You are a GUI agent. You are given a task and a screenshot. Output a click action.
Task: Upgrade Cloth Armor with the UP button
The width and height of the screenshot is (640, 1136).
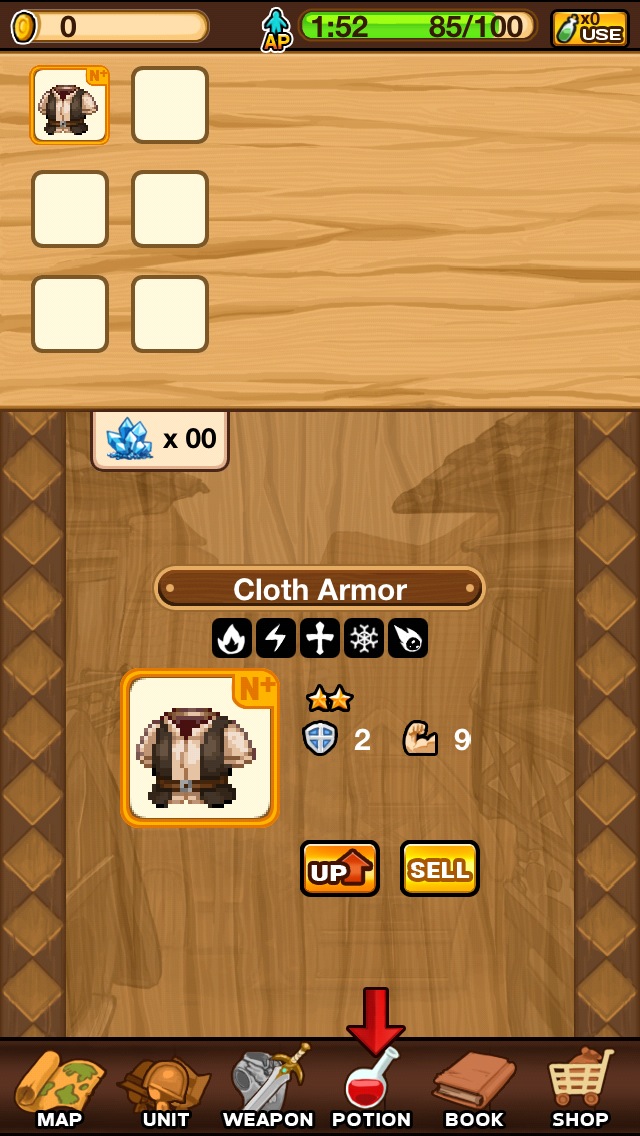[x=339, y=868]
